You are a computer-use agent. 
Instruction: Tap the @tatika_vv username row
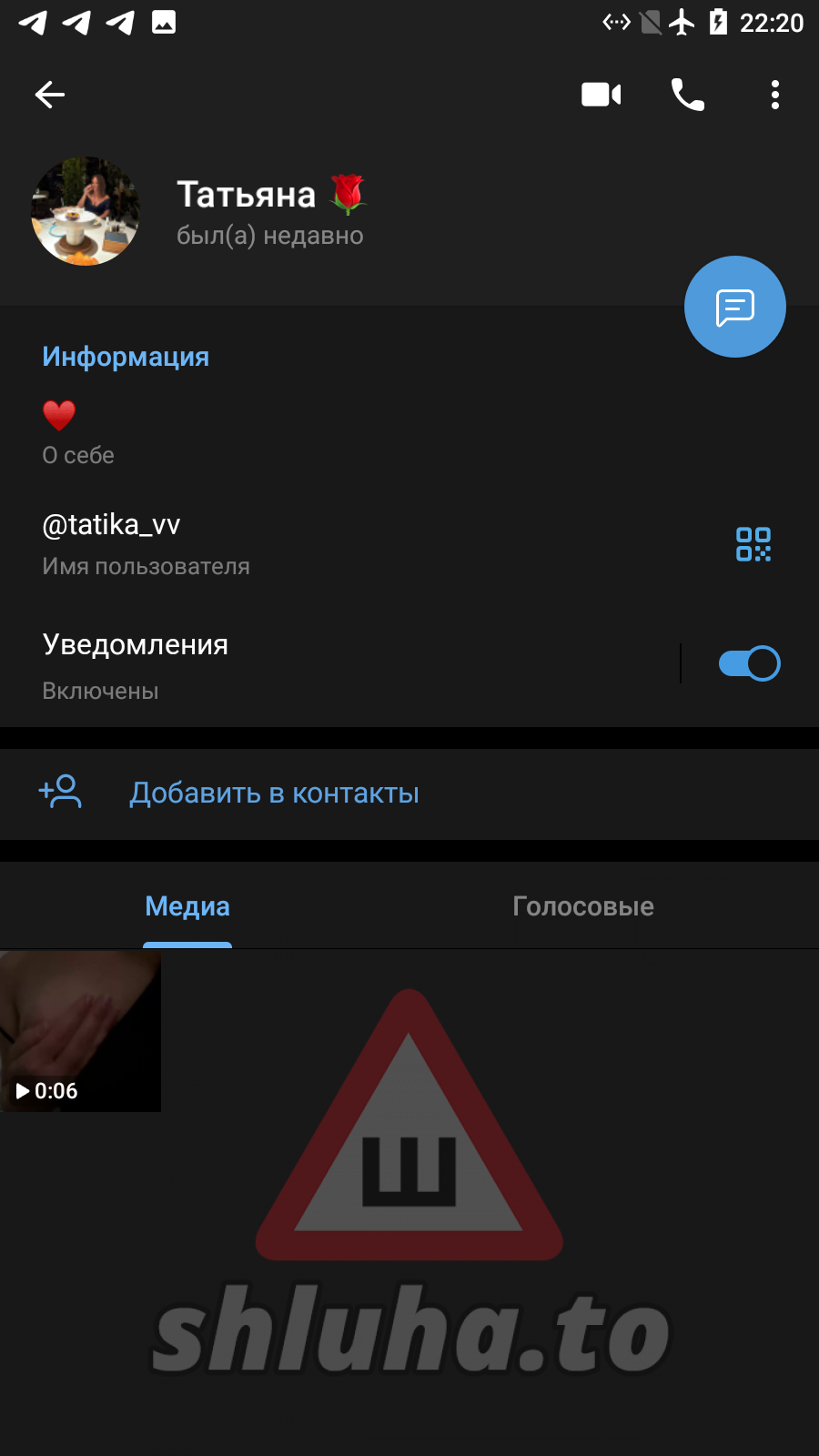pos(273,543)
